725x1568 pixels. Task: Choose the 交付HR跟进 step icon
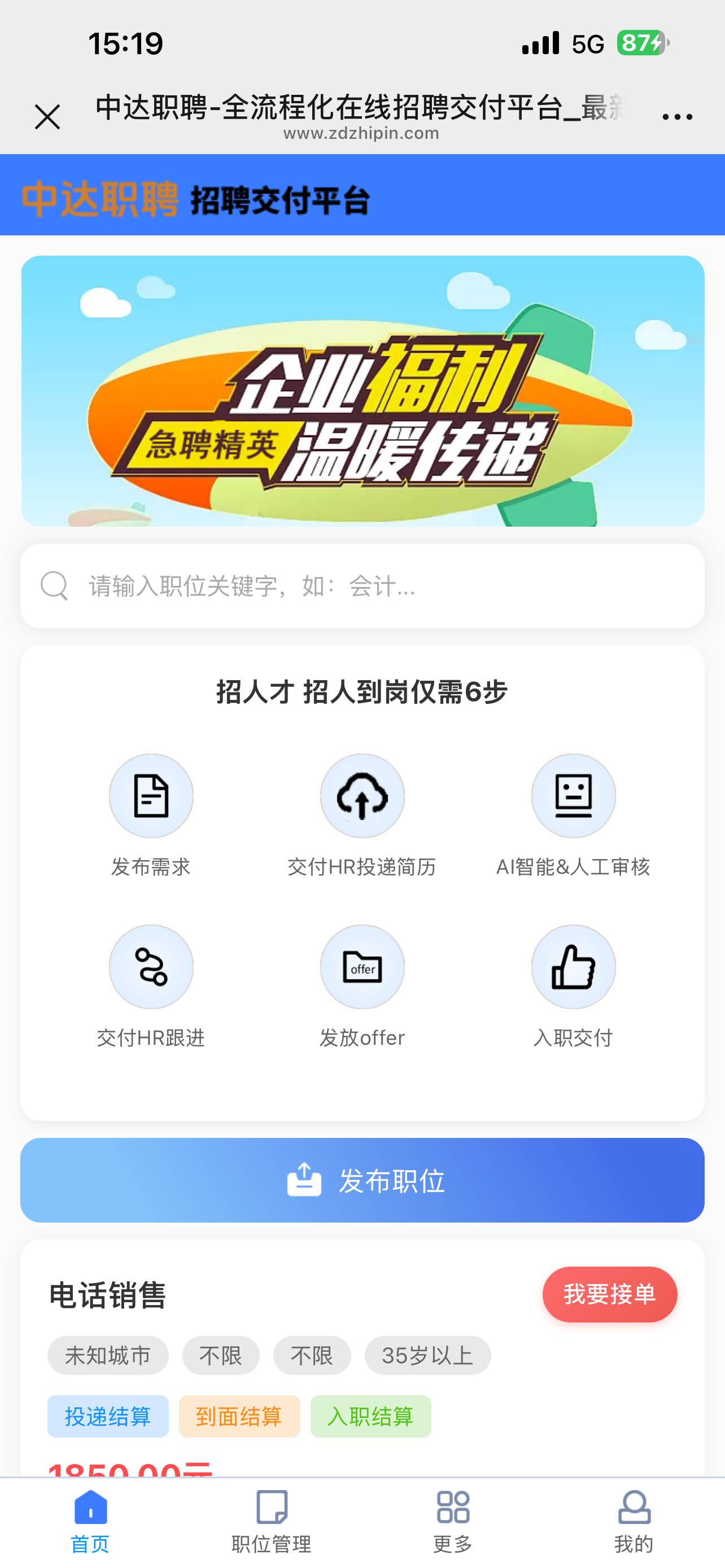coord(151,967)
